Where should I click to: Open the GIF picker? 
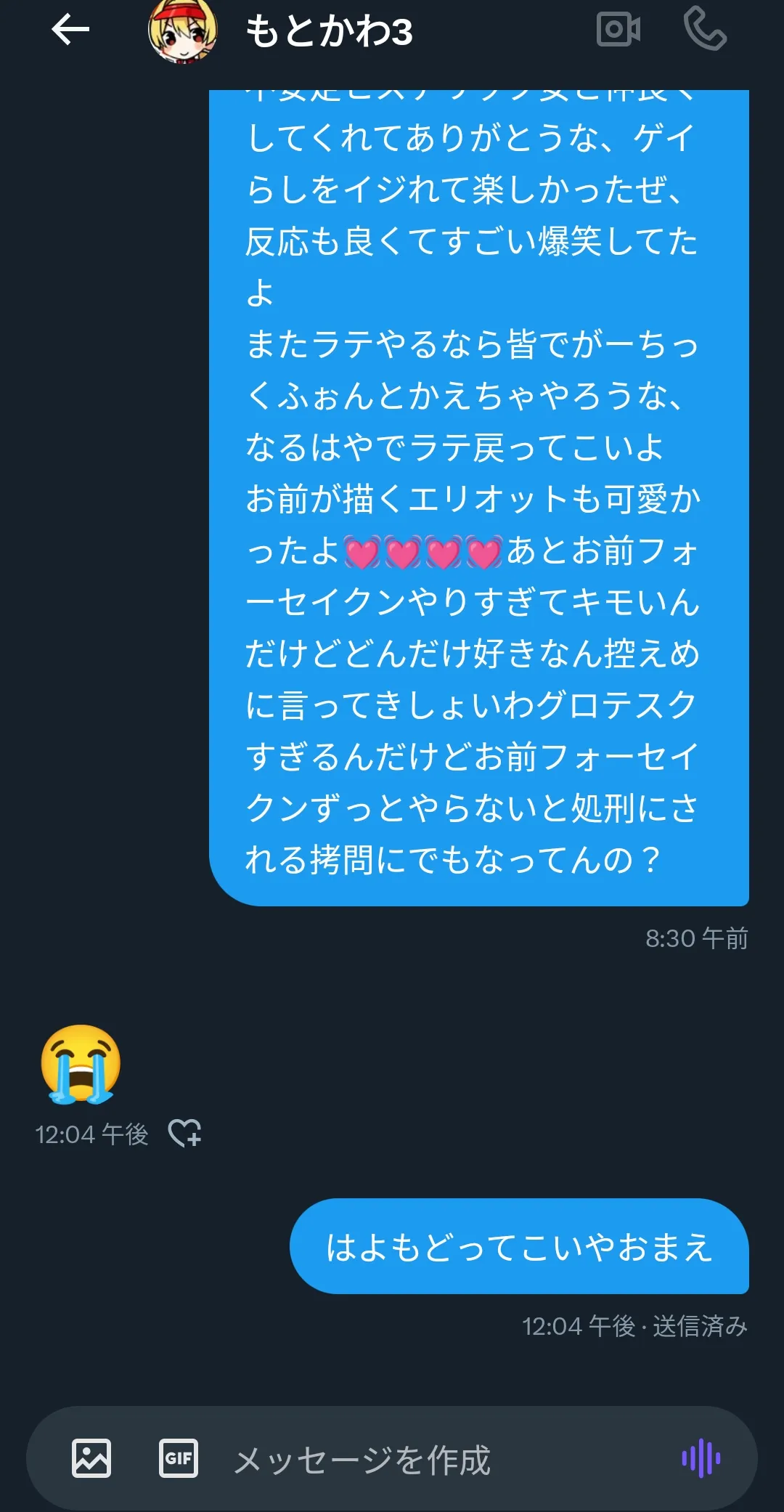(178, 1458)
